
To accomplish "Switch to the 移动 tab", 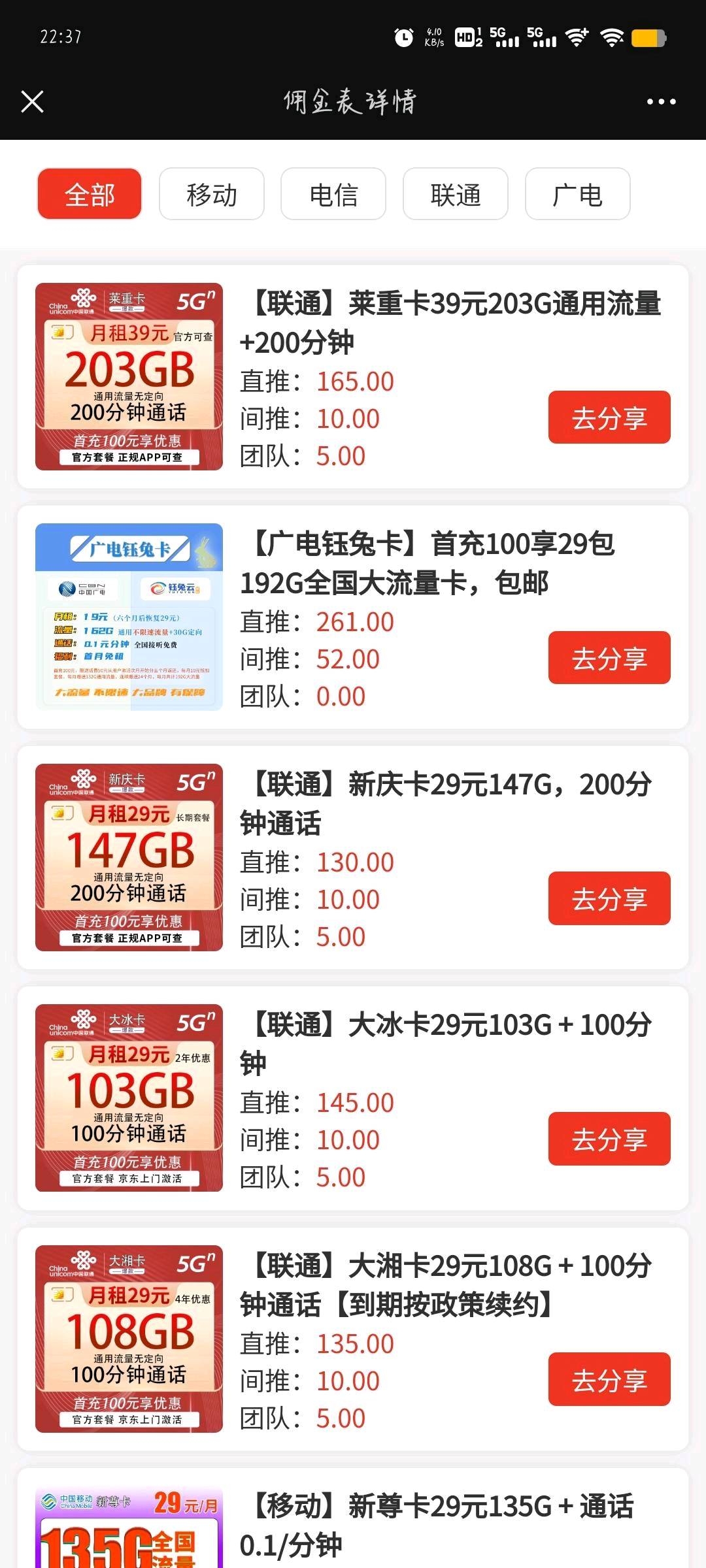I will (212, 194).
